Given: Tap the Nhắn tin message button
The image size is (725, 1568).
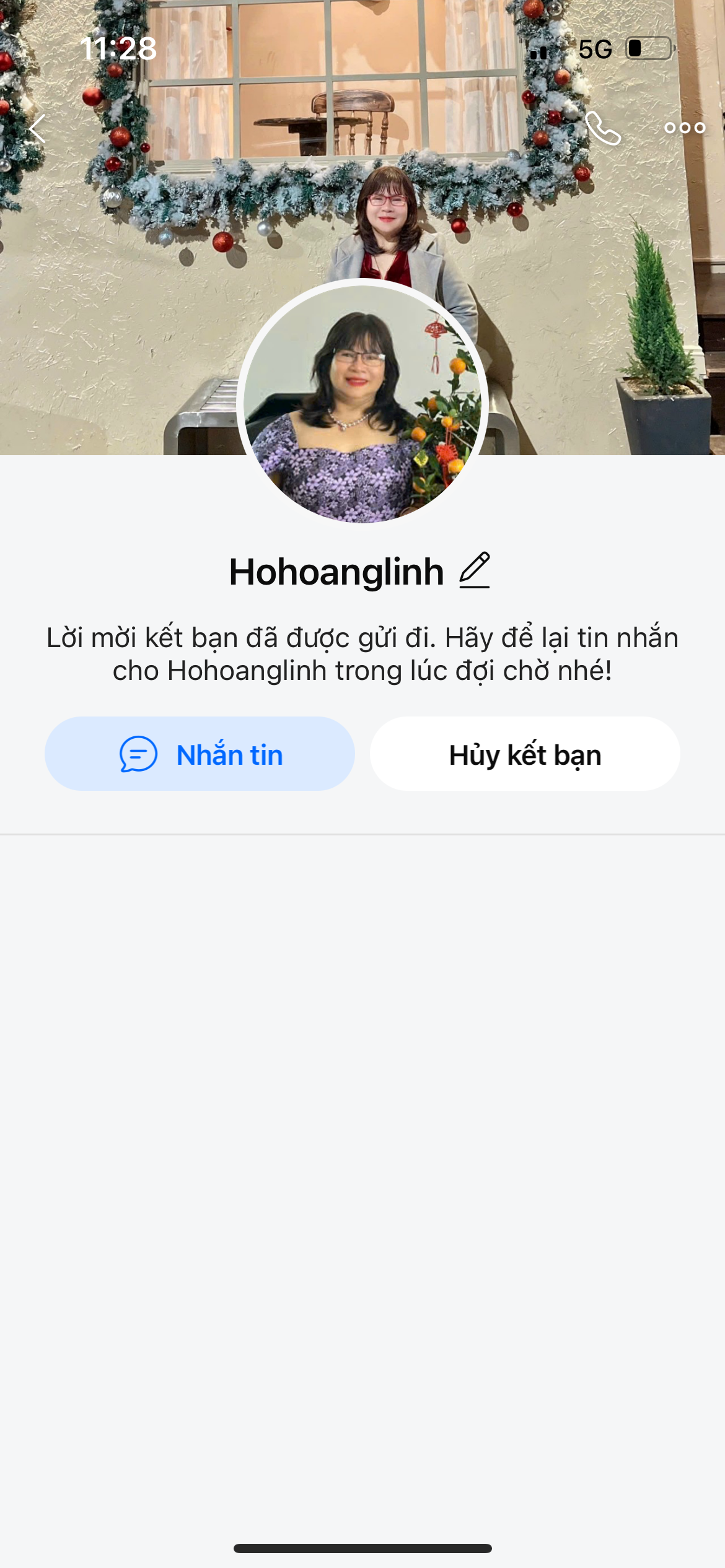Looking at the screenshot, I should click(200, 754).
